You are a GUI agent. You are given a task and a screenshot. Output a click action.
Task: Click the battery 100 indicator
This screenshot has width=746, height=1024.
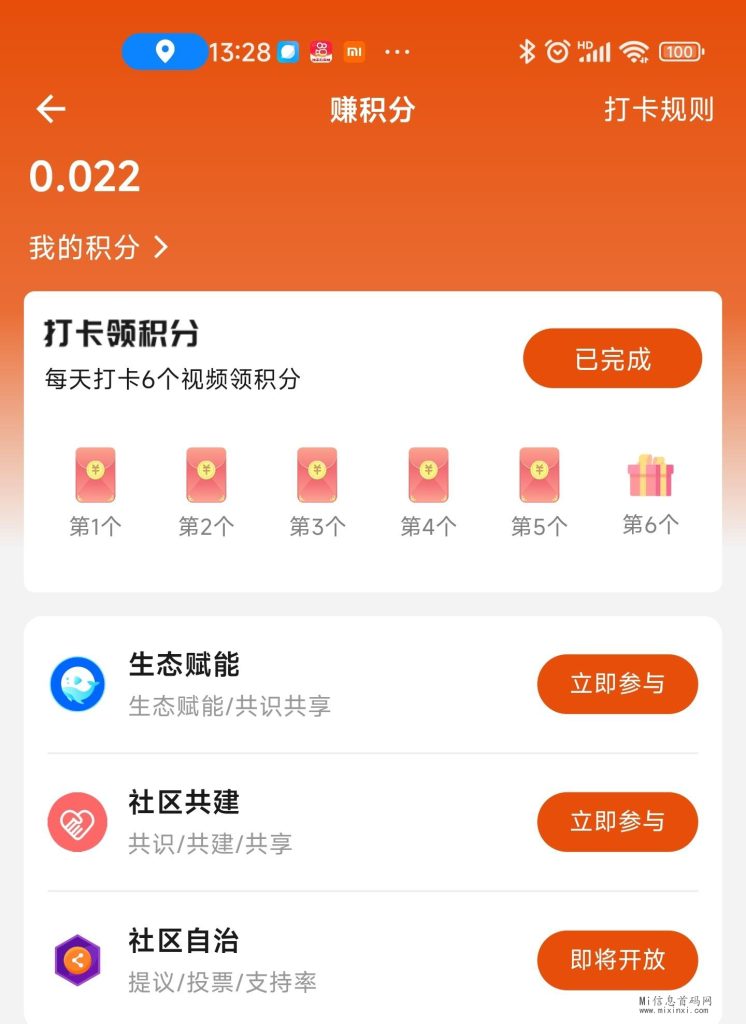(x=681, y=50)
